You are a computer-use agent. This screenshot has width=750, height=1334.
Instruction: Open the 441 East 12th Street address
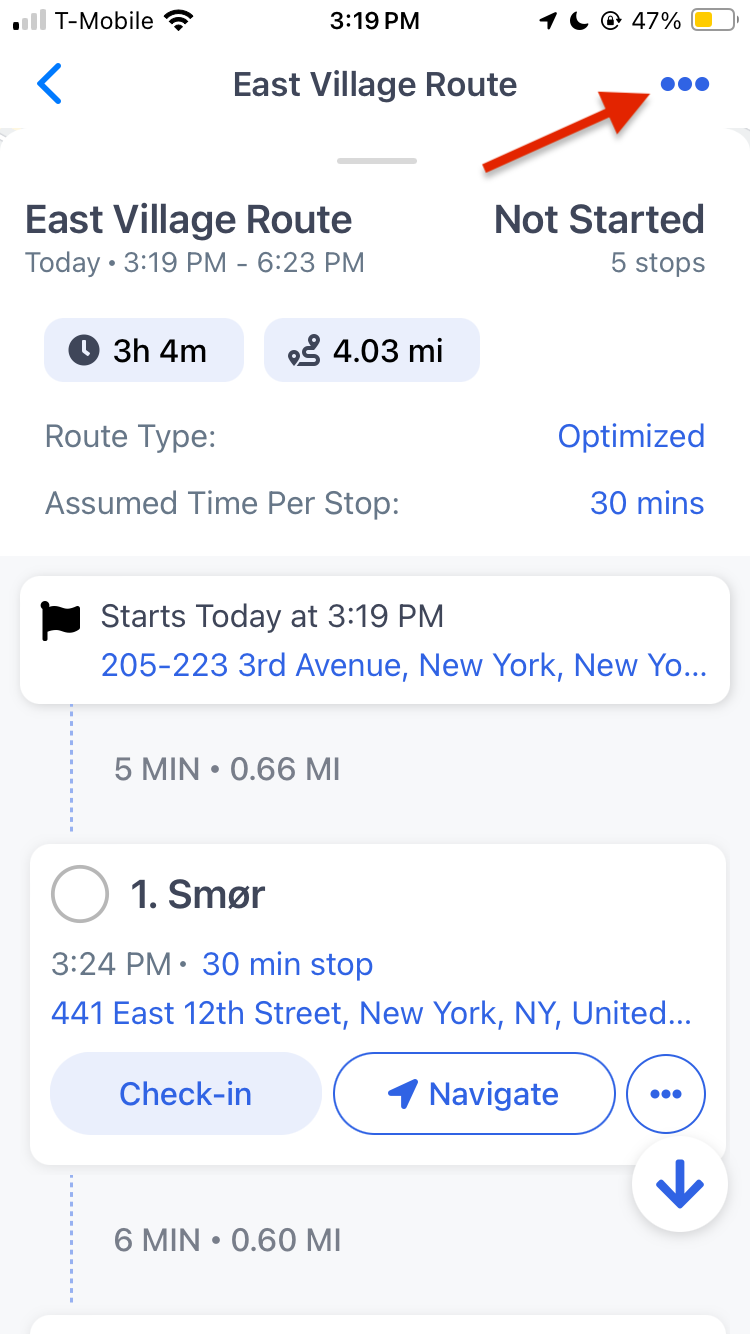(372, 1014)
